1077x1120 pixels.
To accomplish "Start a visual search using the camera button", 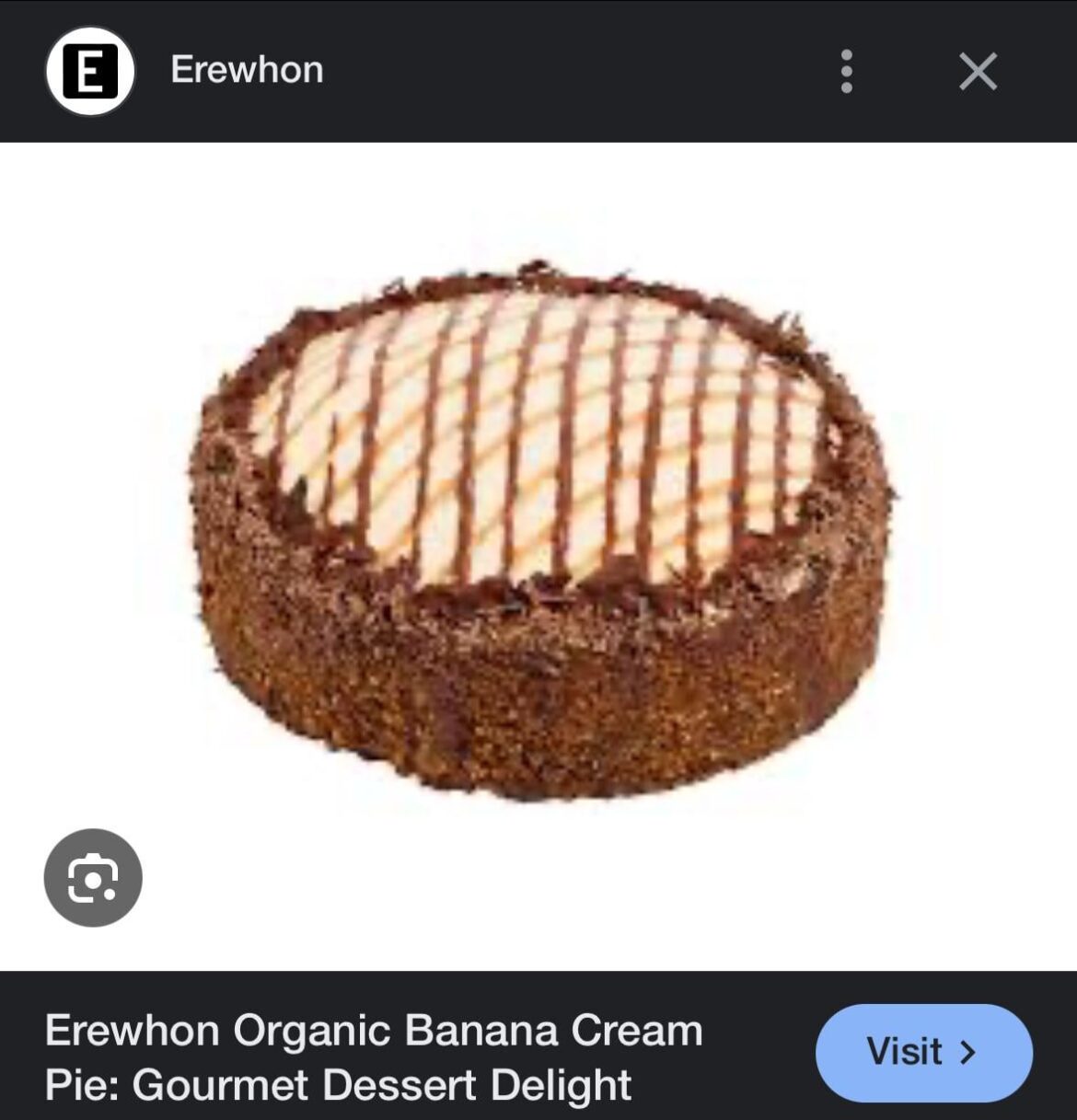I will (92, 877).
